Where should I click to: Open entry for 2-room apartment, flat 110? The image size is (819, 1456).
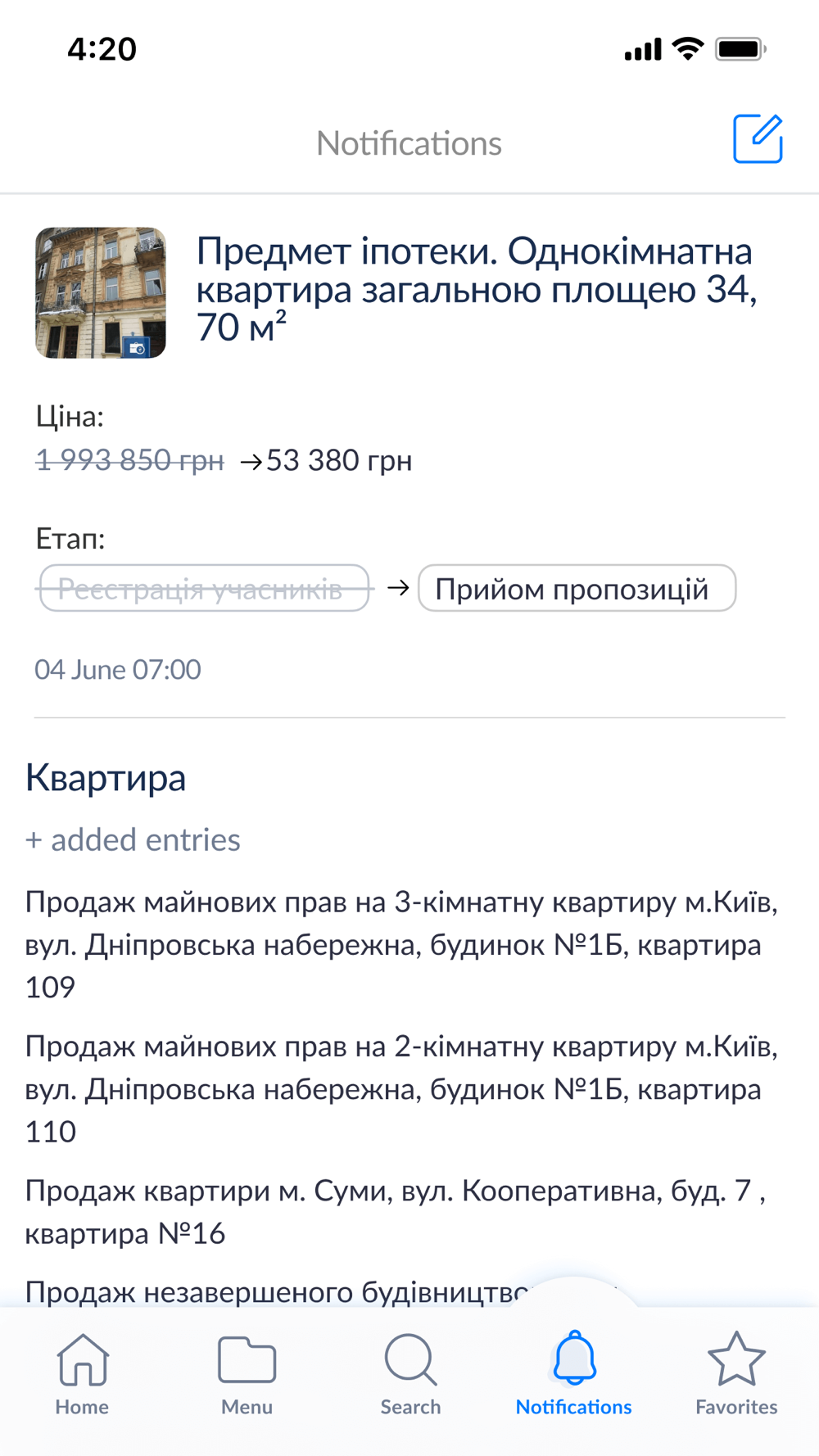401,1088
